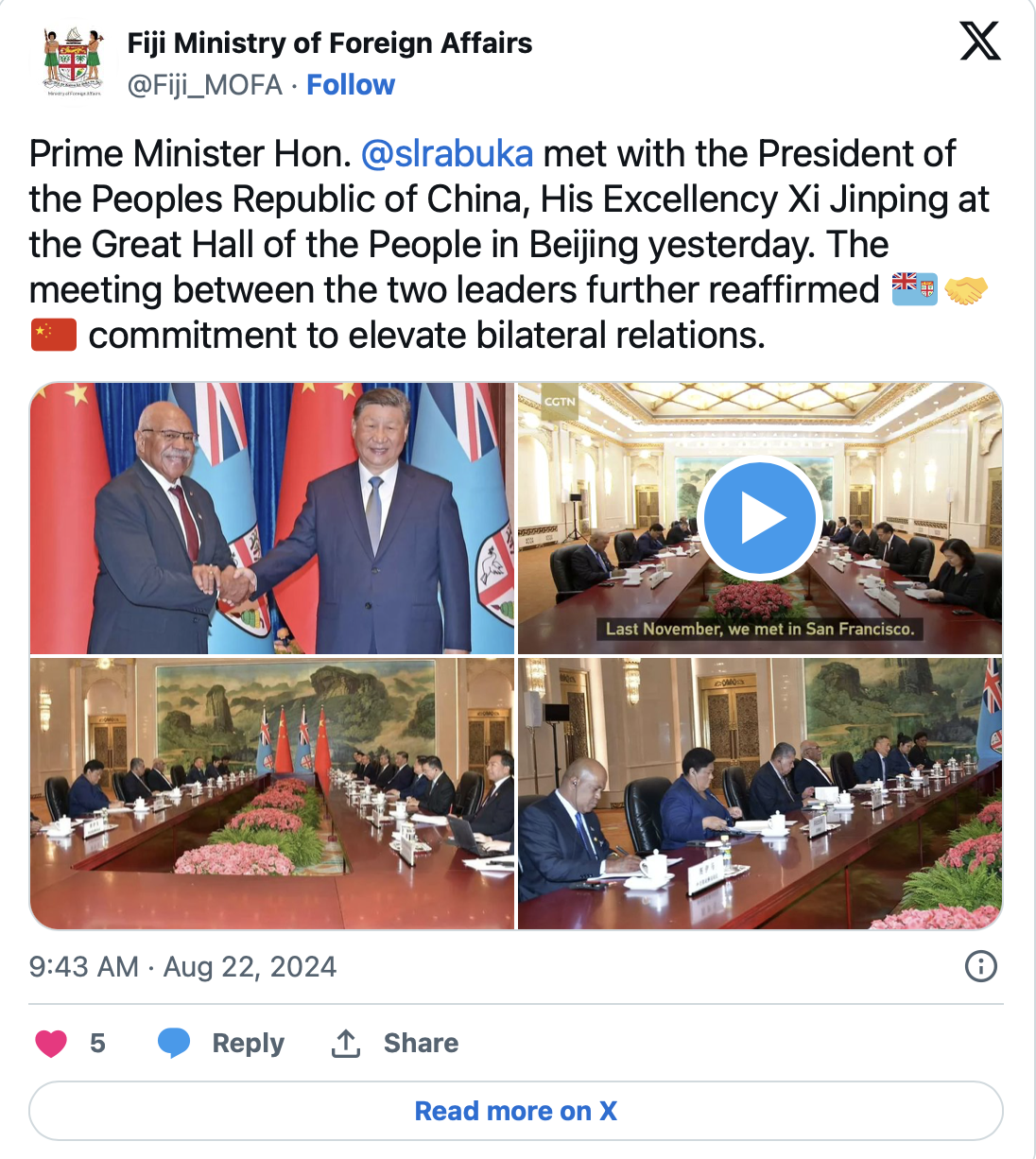Open the info icon next to the date
Image resolution: width=1036 pixels, height=1159 pixels.
pos(980,966)
